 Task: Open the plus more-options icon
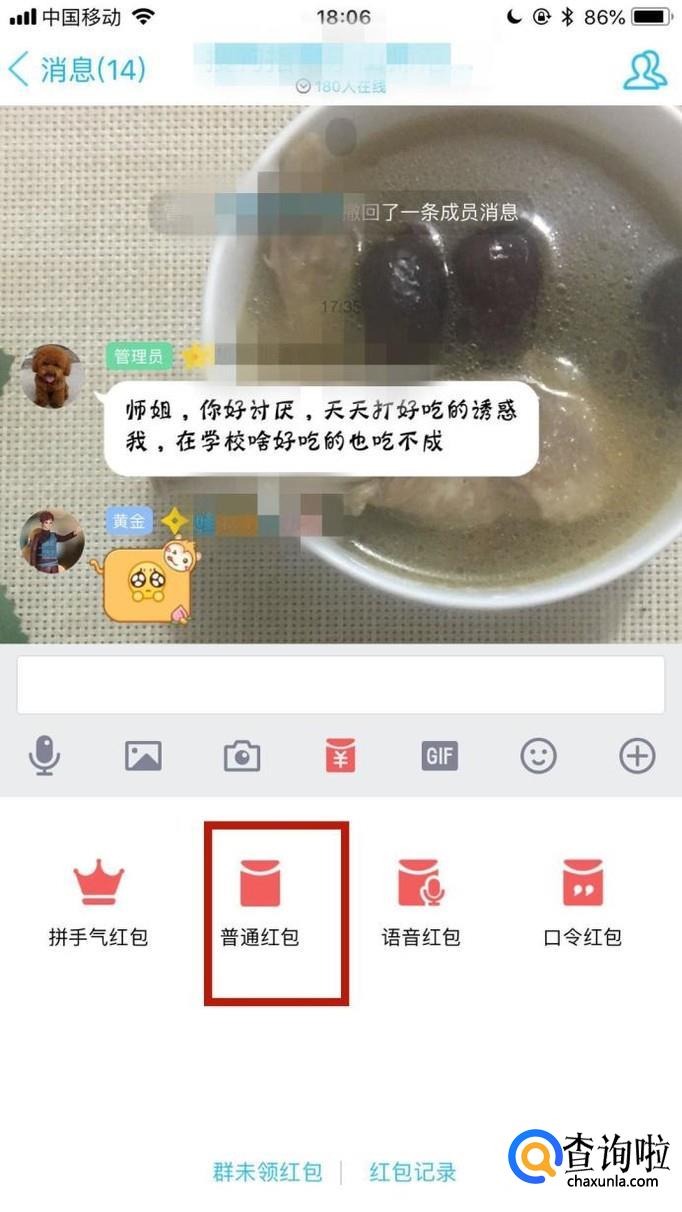pyautogui.click(x=637, y=756)
